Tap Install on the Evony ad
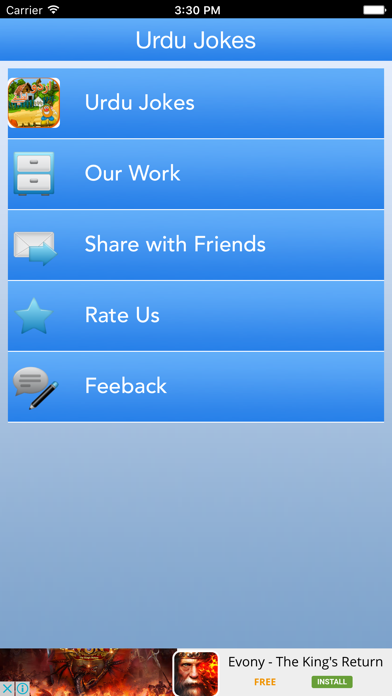The width and height of the screenshot is (392, 696). pos(332,682)
